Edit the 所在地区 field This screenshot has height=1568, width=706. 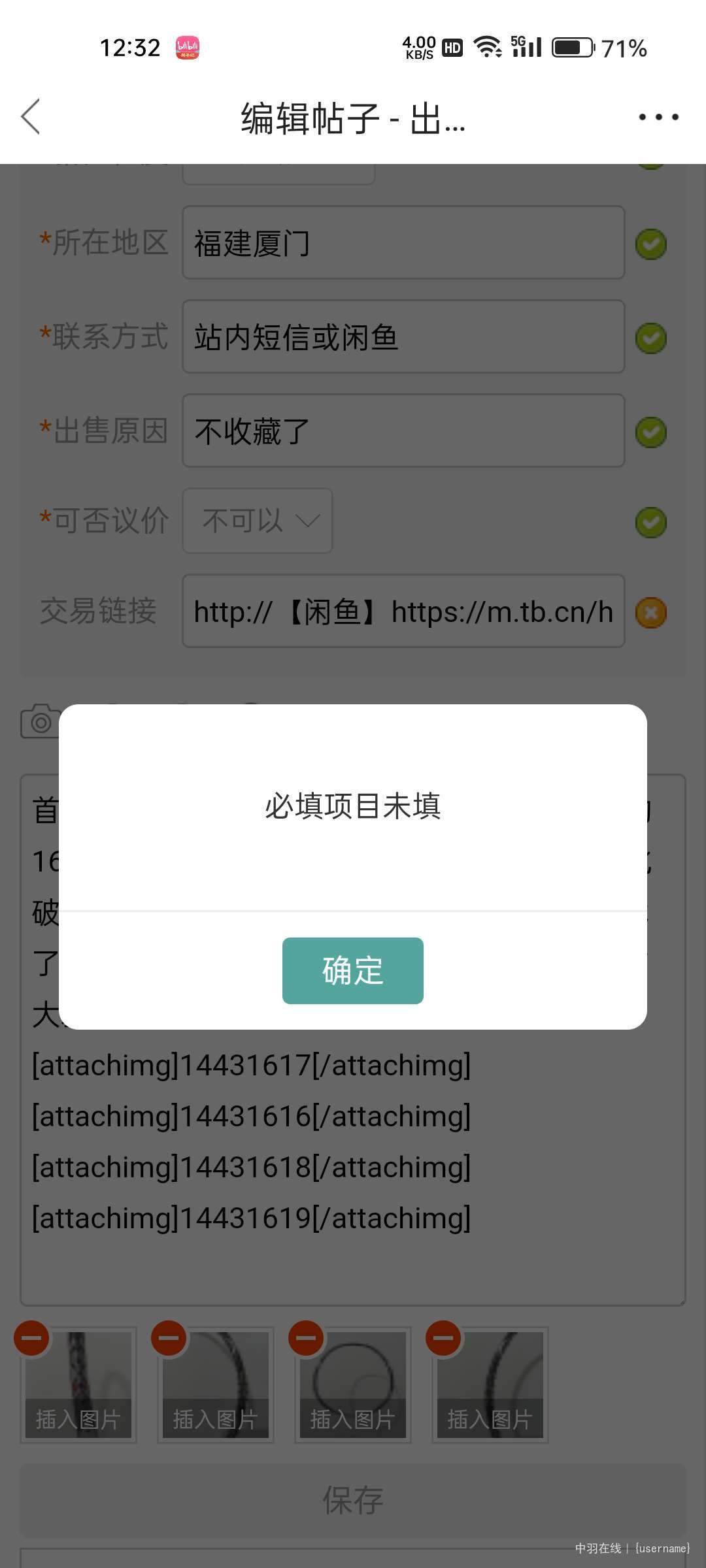click(x=403, y=243)
